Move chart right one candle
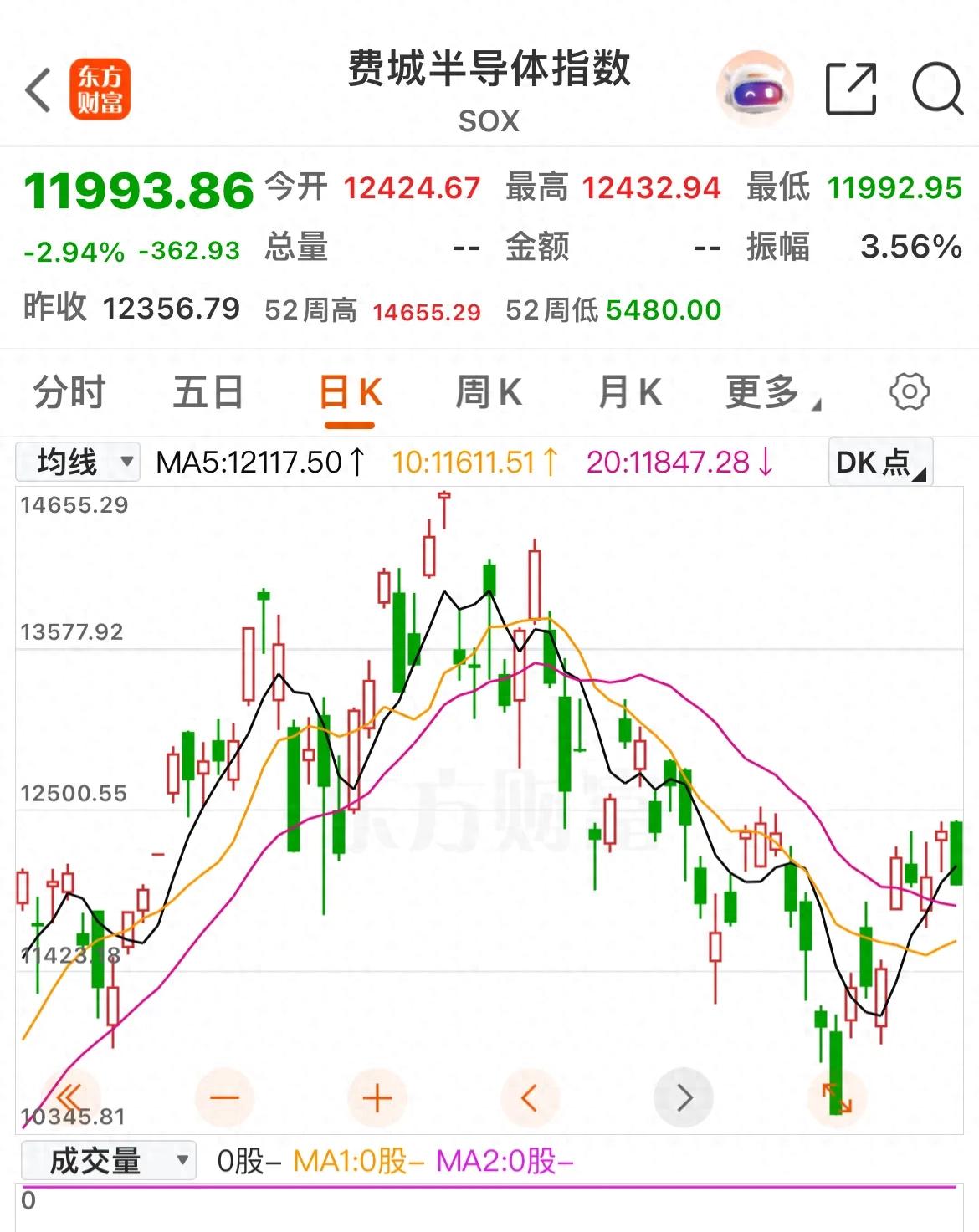Viewport: 979px width, 1232px height. pyautogui.click(x=683, y=1097)
